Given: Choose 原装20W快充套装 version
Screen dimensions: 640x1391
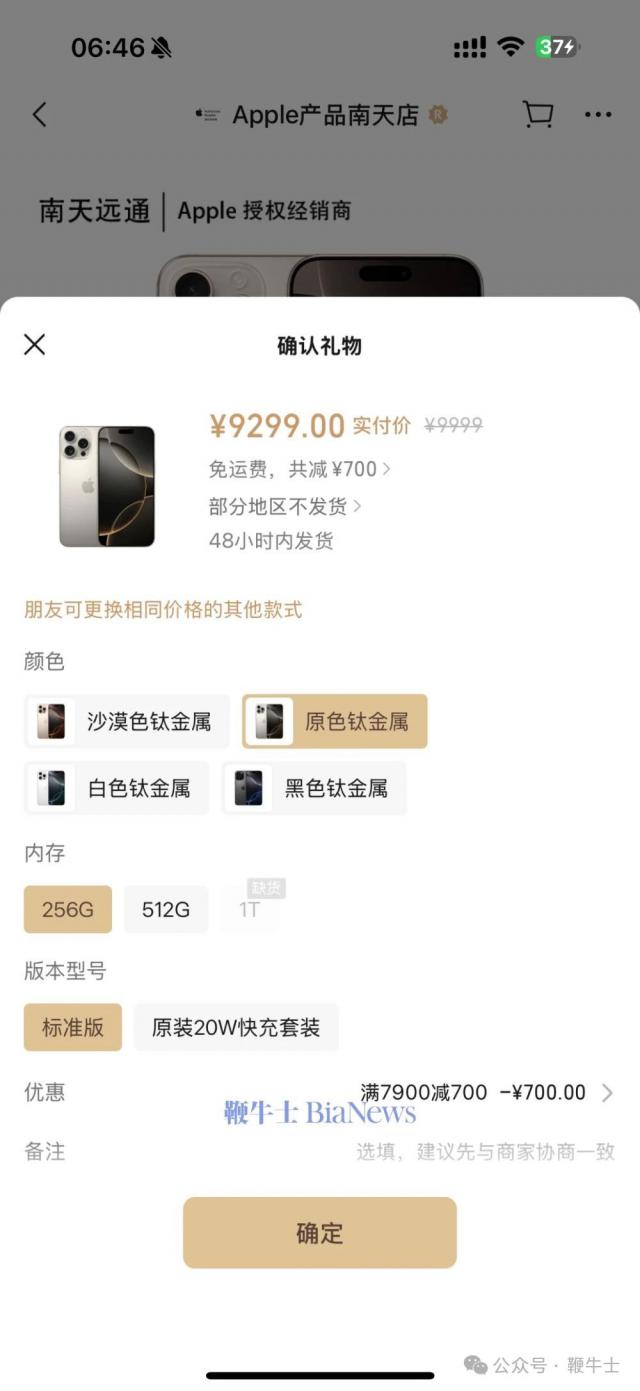Looking at the screenshot, I should click(x=236, y=1027).
